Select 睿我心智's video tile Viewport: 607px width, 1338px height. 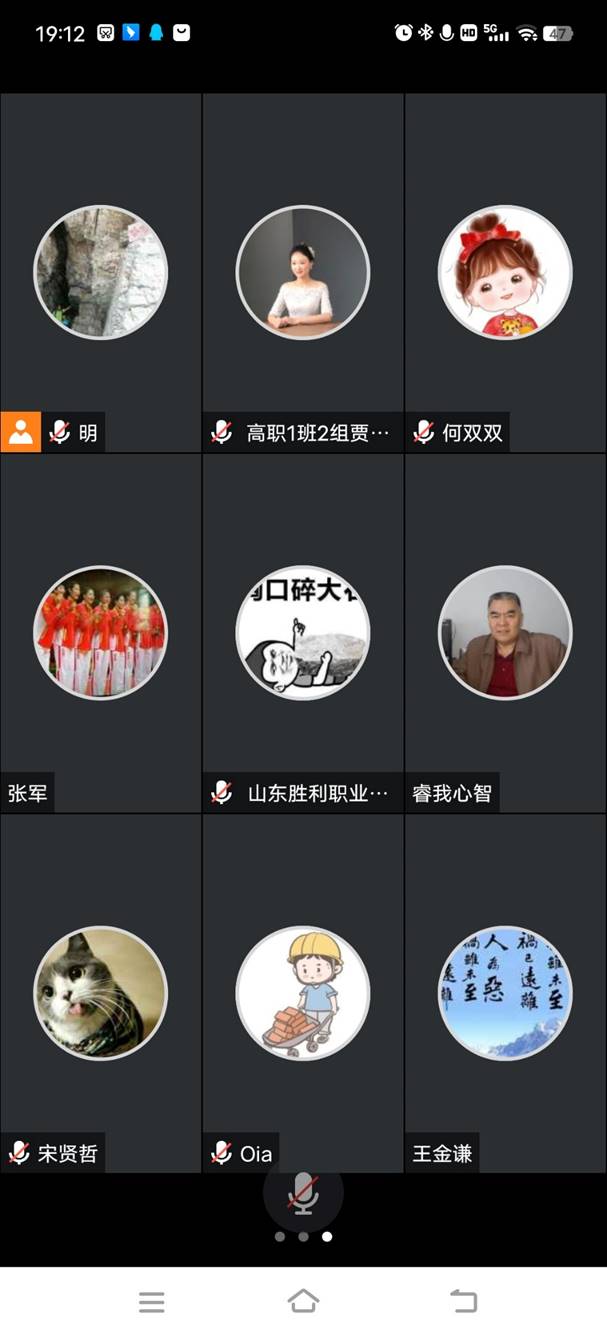[x=505, y=633]
